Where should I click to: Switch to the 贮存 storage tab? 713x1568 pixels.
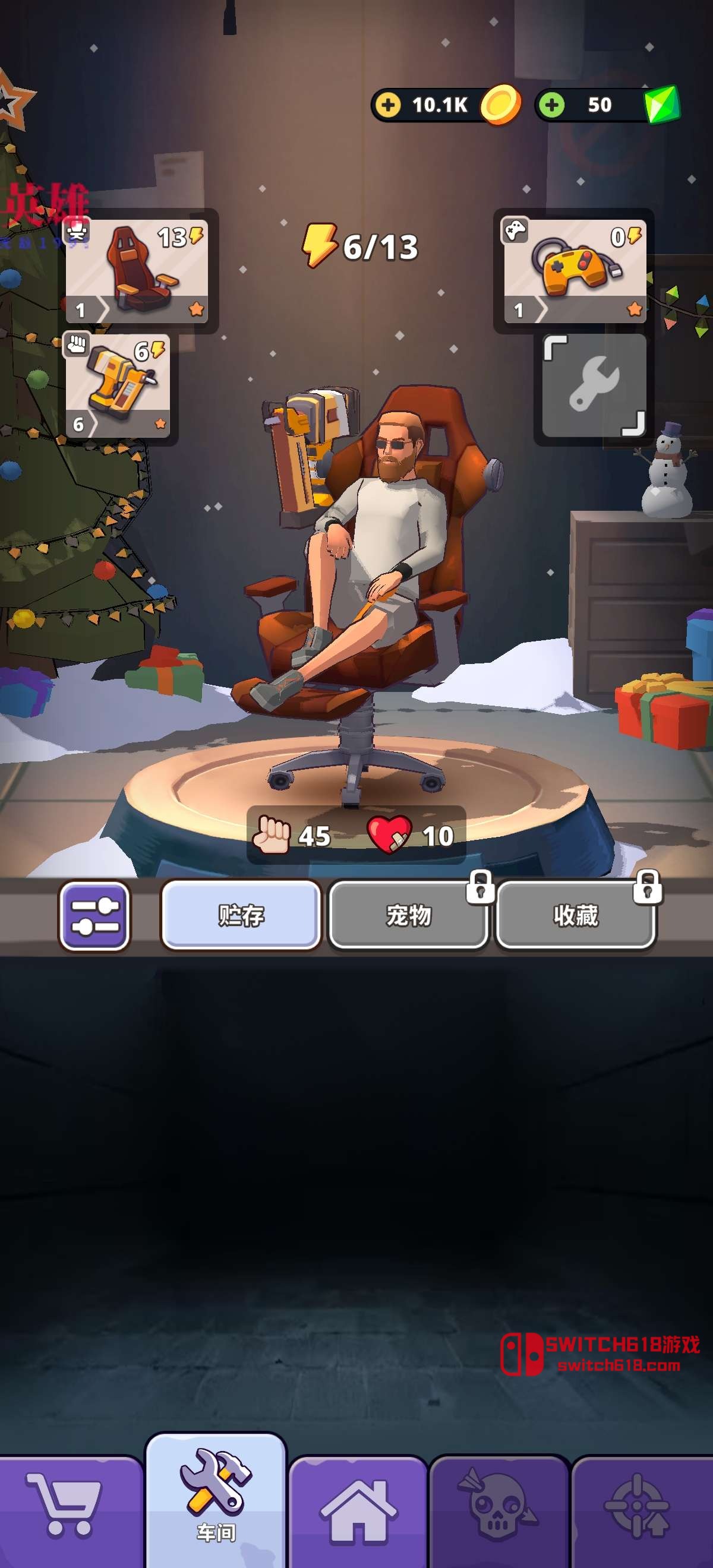241,915
